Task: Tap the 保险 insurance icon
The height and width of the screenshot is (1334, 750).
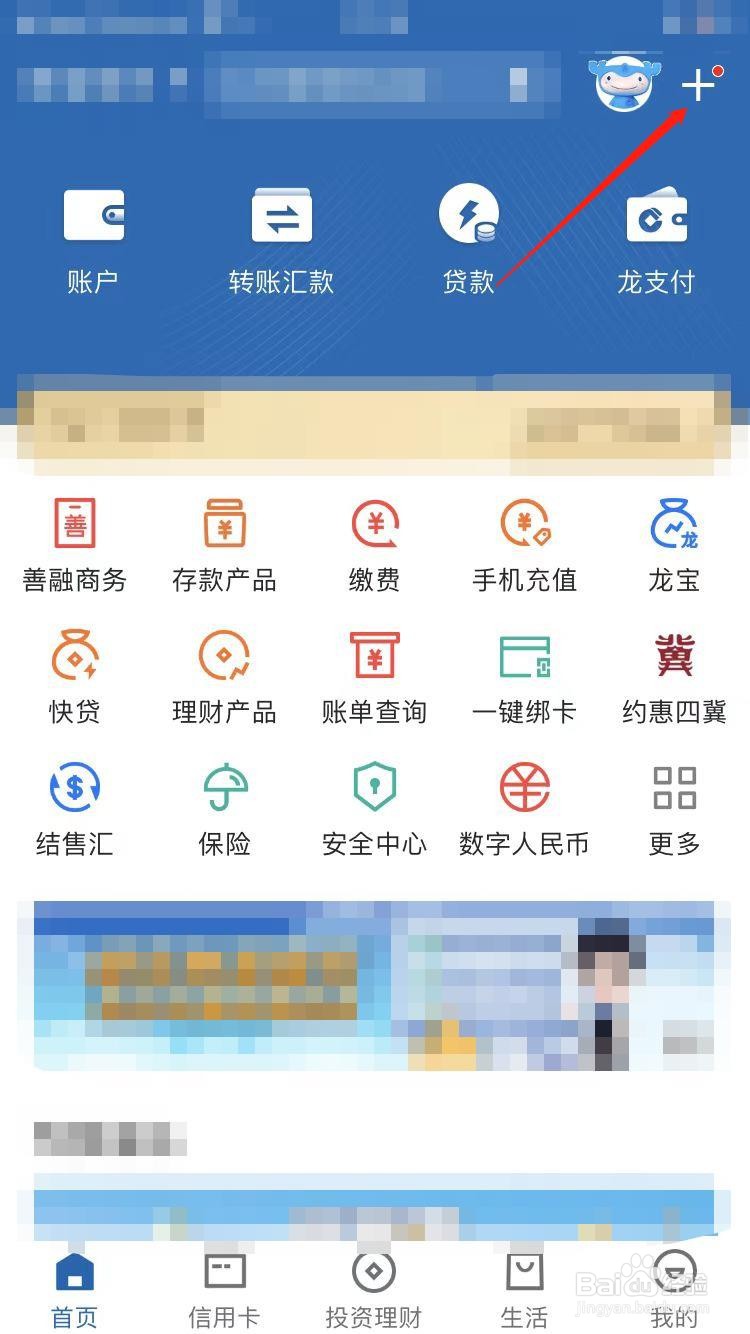Action: coord(224,808)
